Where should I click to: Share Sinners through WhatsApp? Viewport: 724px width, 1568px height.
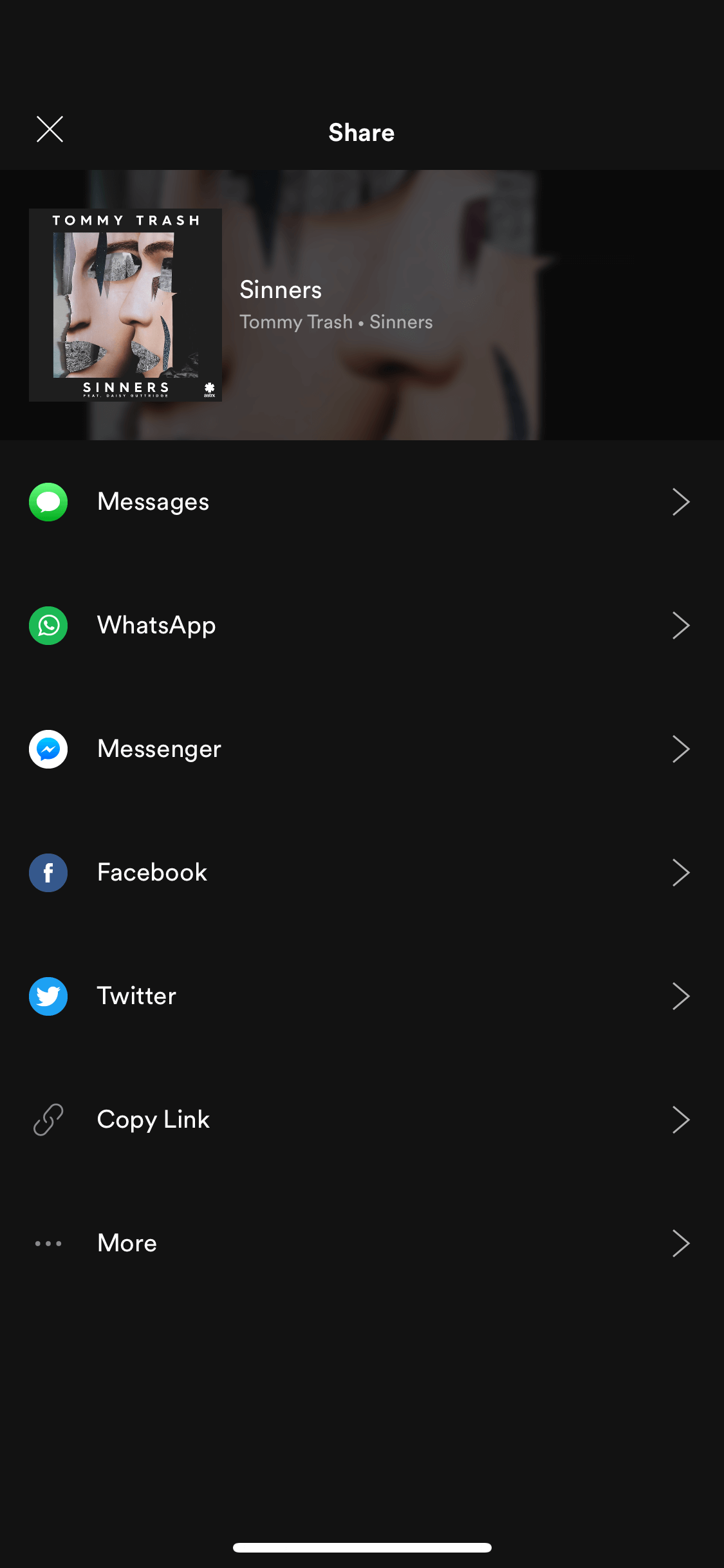click(x=362, y=626)
